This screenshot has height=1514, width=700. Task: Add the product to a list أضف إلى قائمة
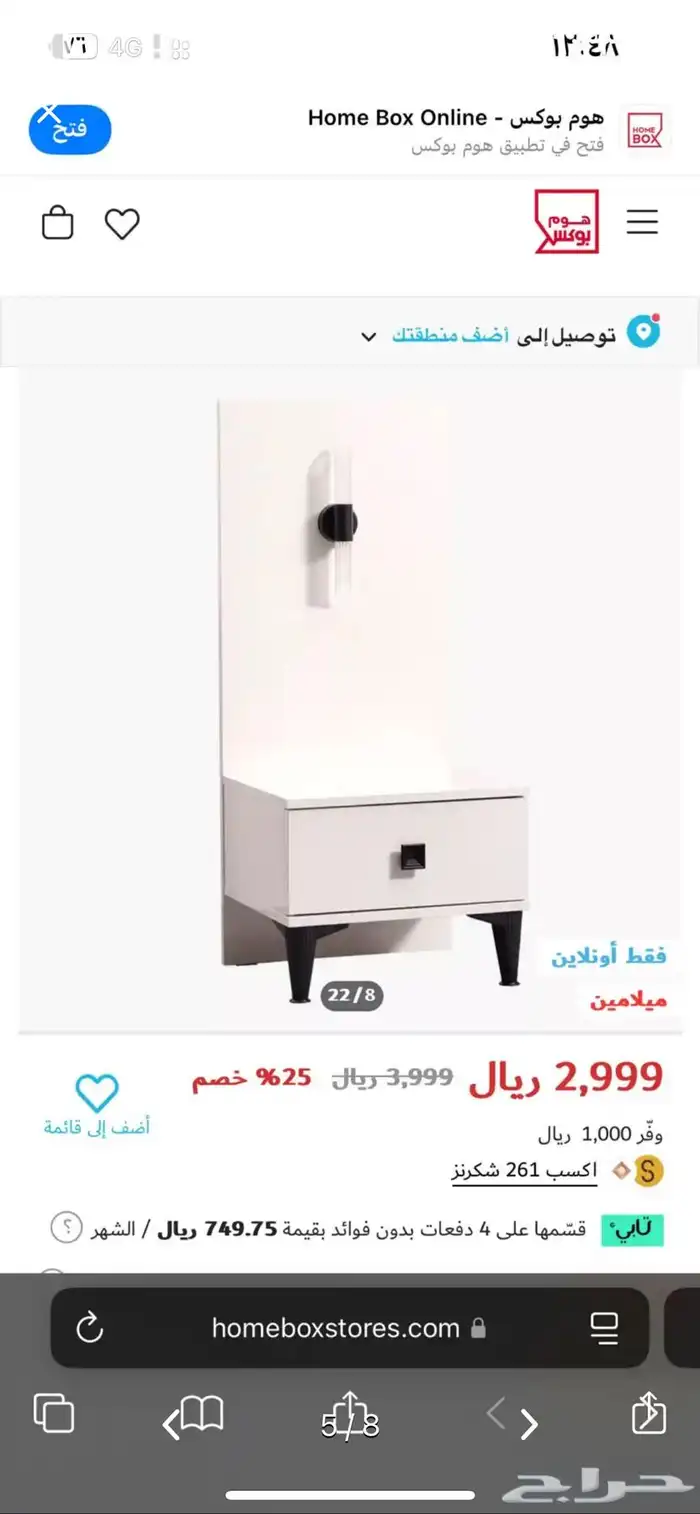click(97, 1105)
